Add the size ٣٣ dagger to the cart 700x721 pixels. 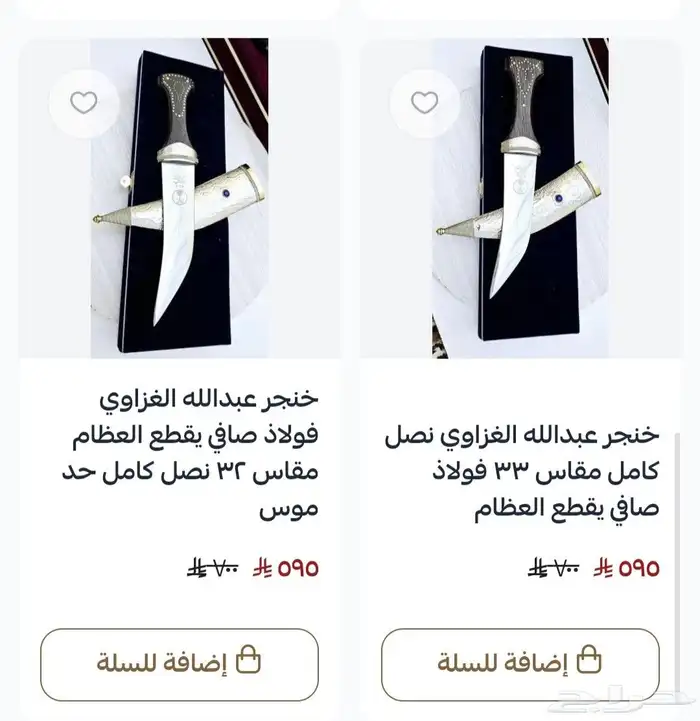pos(520,663)
